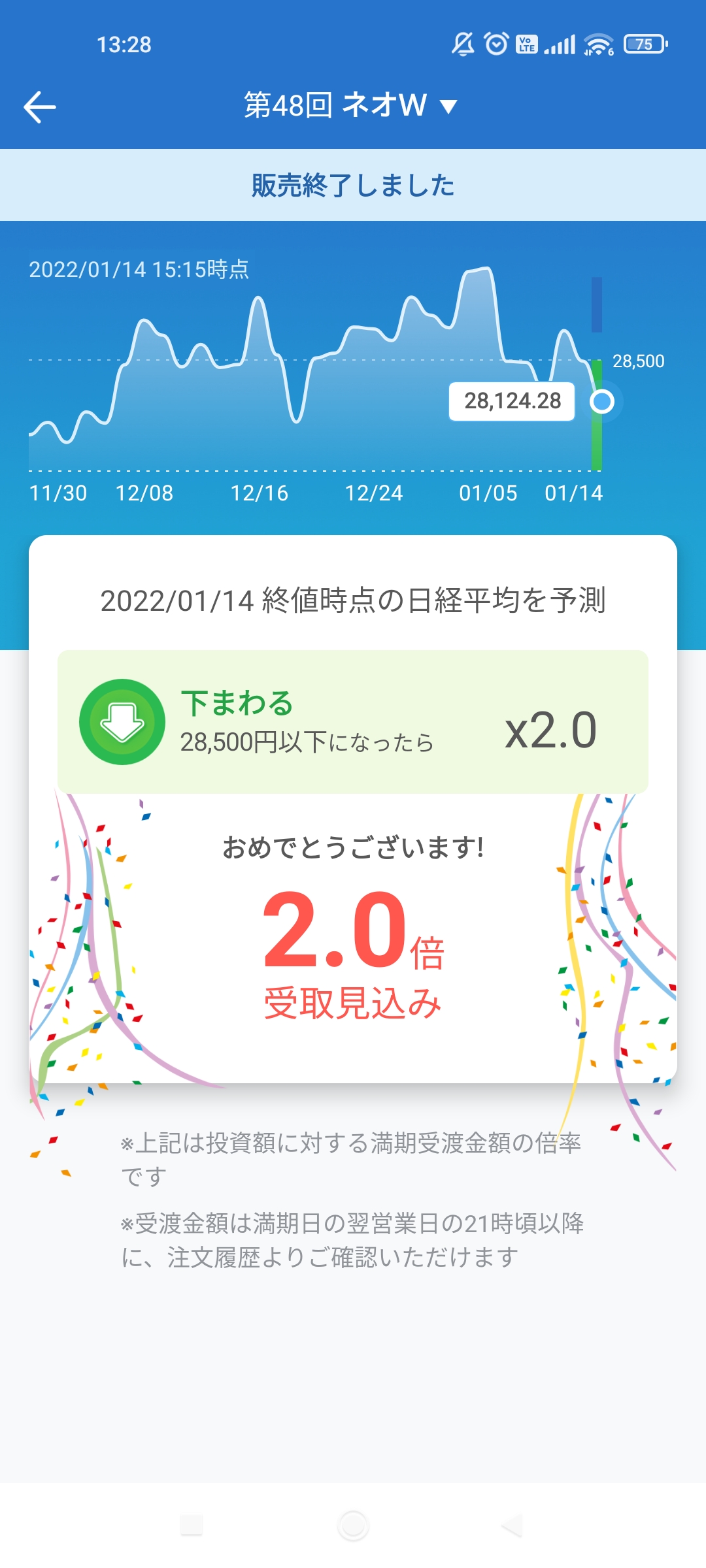Open the 第48回 ネオW round dropdown
706x1568 pixels.
click(x=351, y=105)
